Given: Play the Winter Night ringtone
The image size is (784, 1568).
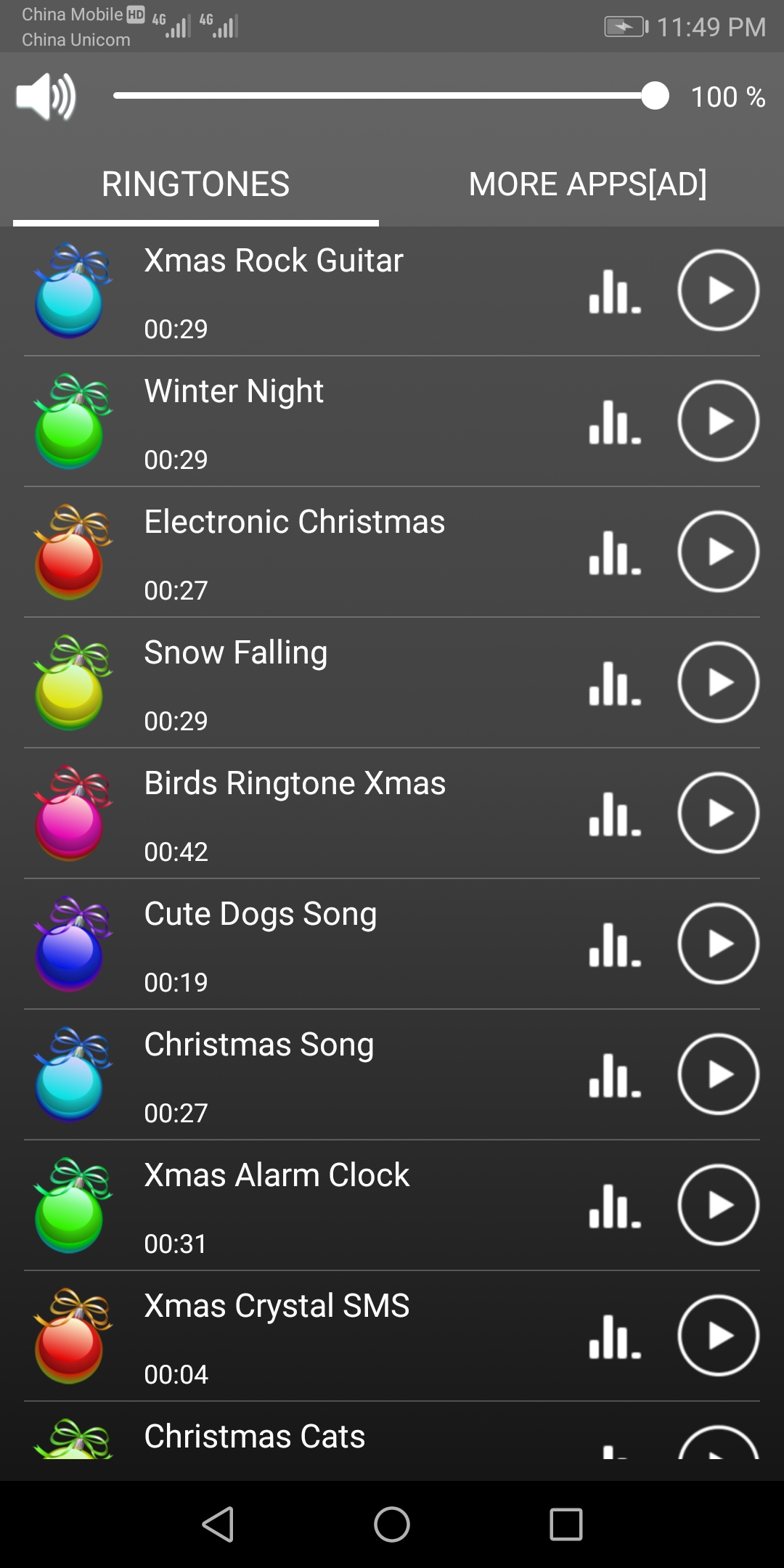Looking at the screenshot, I should click(718, 421).
